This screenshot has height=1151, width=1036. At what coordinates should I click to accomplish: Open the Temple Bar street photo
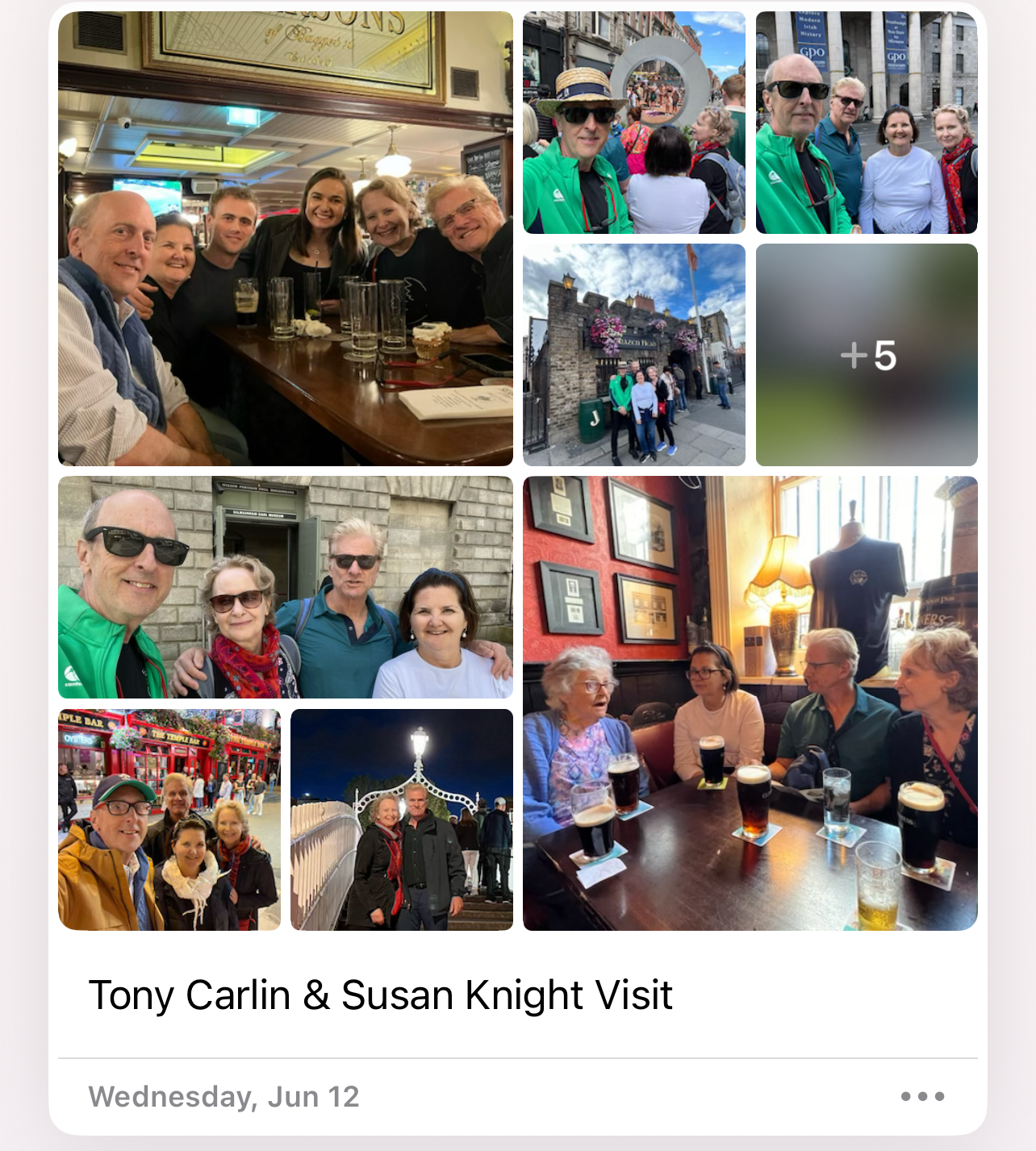[x=169, y=819]
